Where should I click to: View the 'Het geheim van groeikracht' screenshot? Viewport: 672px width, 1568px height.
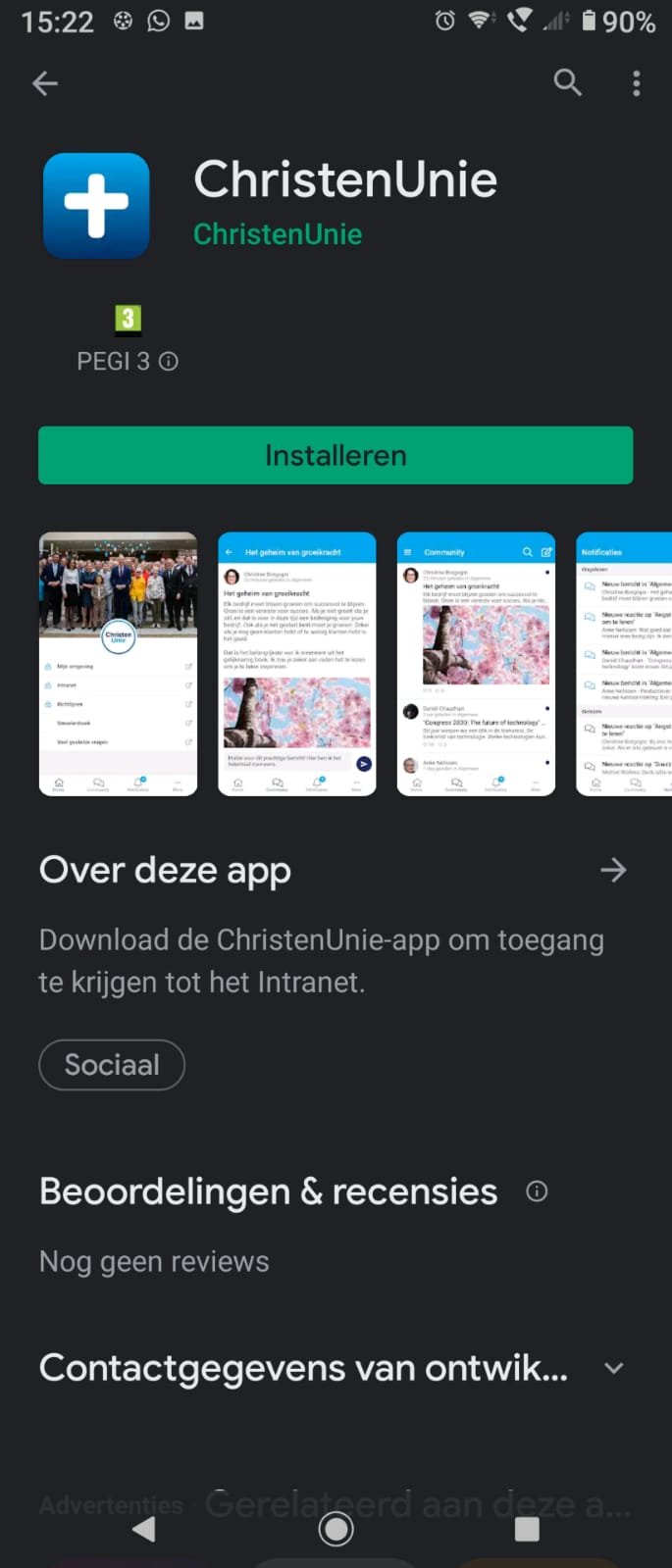click(x=296, y=664)
